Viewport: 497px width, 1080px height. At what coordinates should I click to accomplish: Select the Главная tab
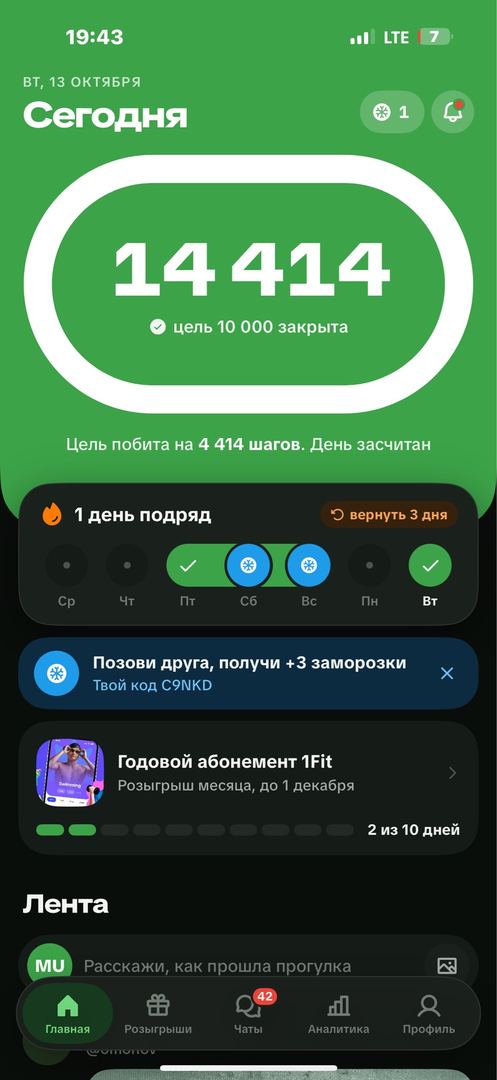(x=67, y=1015)
